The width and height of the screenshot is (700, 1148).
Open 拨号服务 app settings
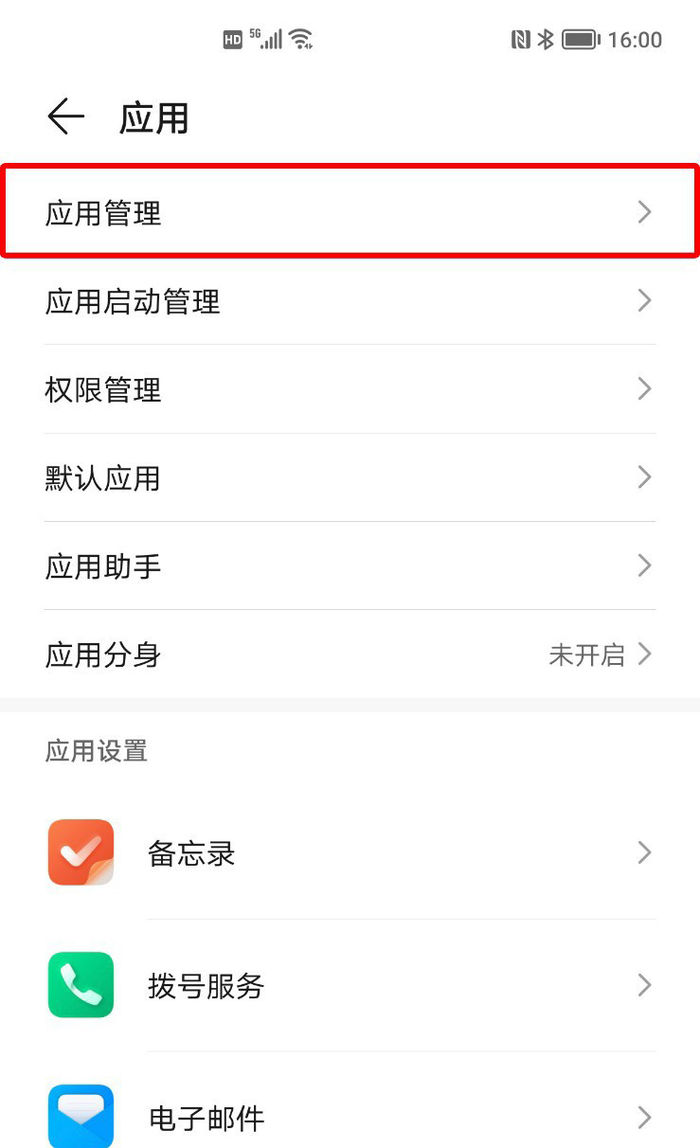350,985
